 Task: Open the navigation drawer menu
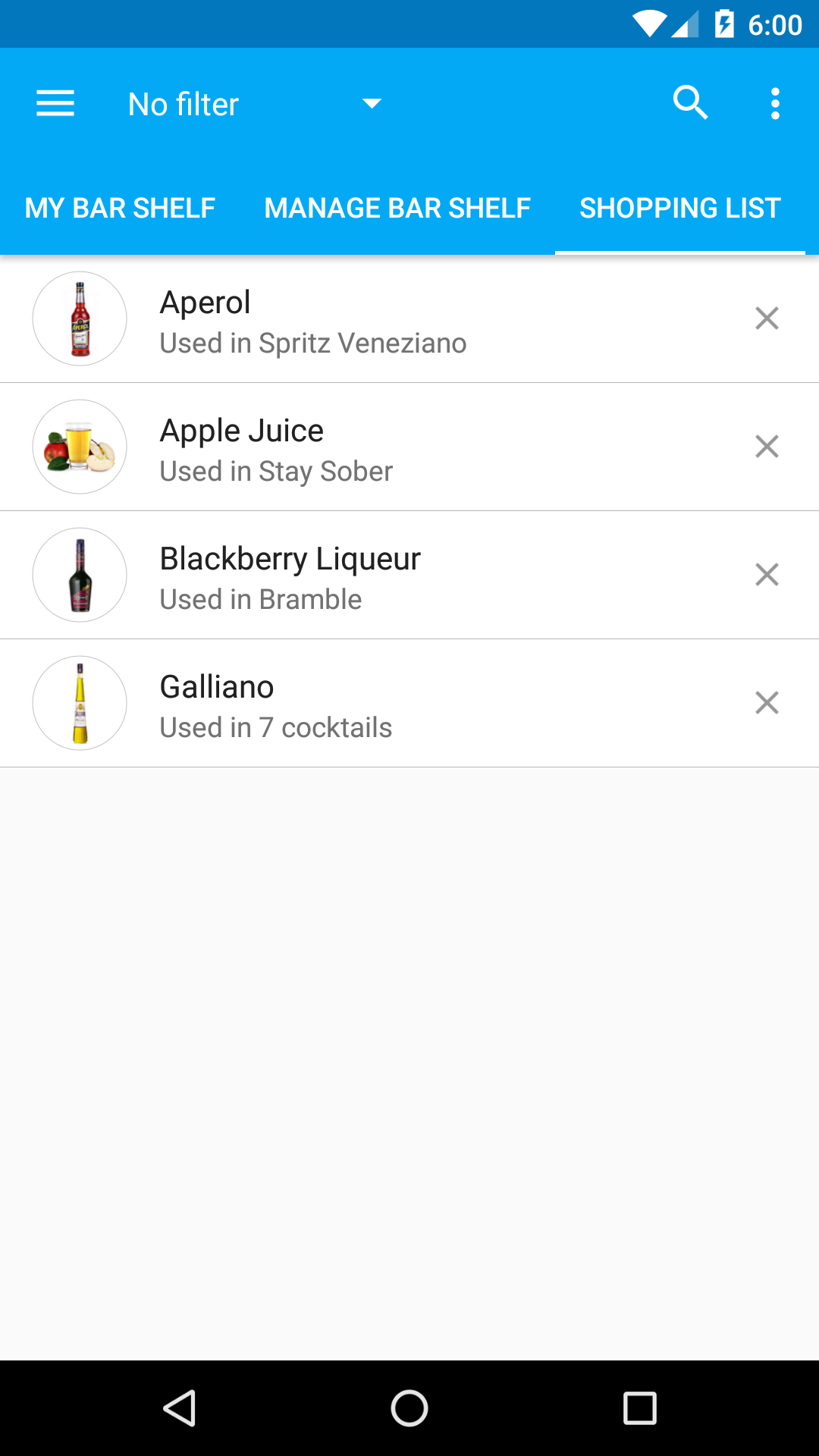click(55, 104)
